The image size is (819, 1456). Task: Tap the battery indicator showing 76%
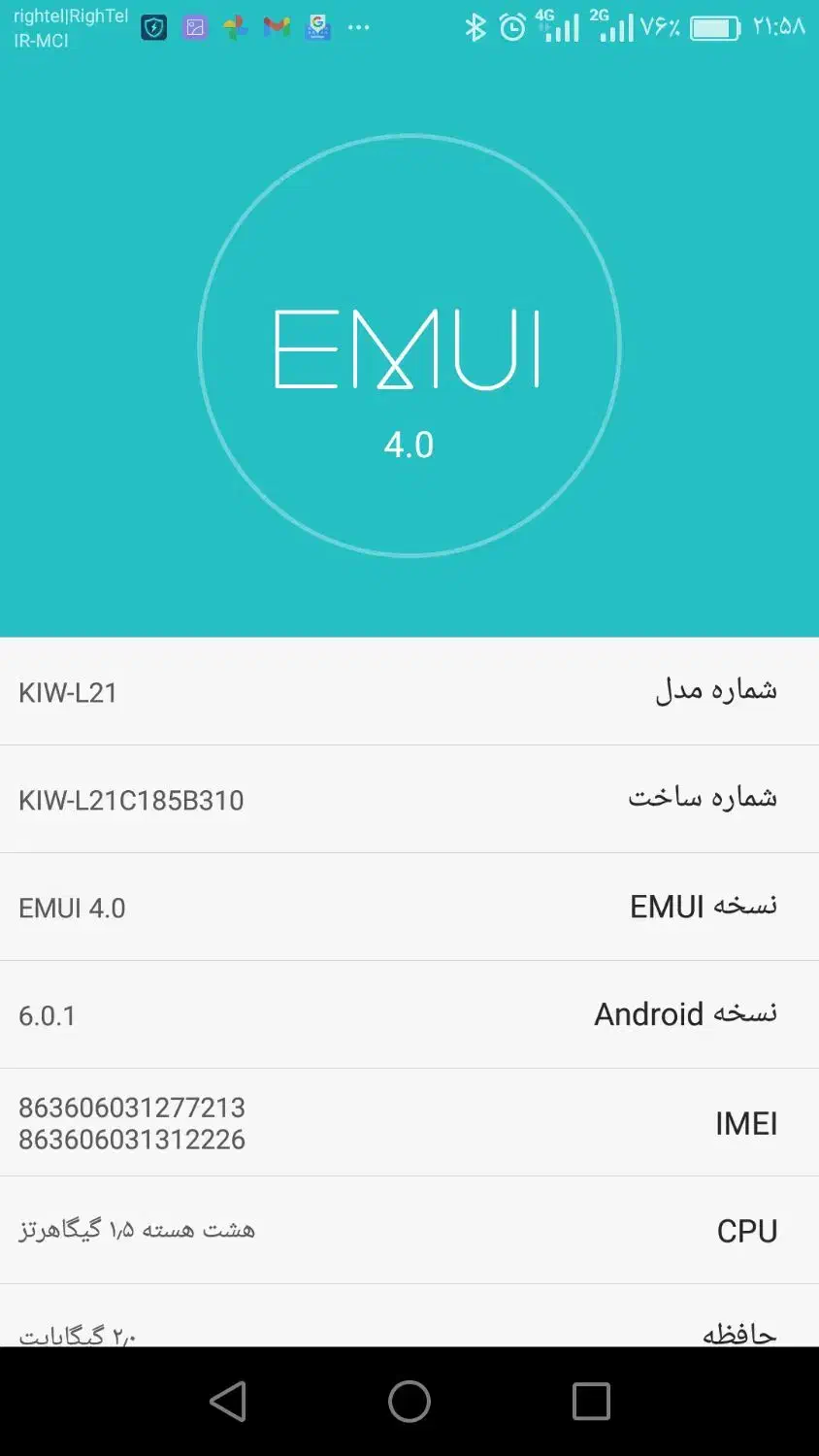pos(715,27)
